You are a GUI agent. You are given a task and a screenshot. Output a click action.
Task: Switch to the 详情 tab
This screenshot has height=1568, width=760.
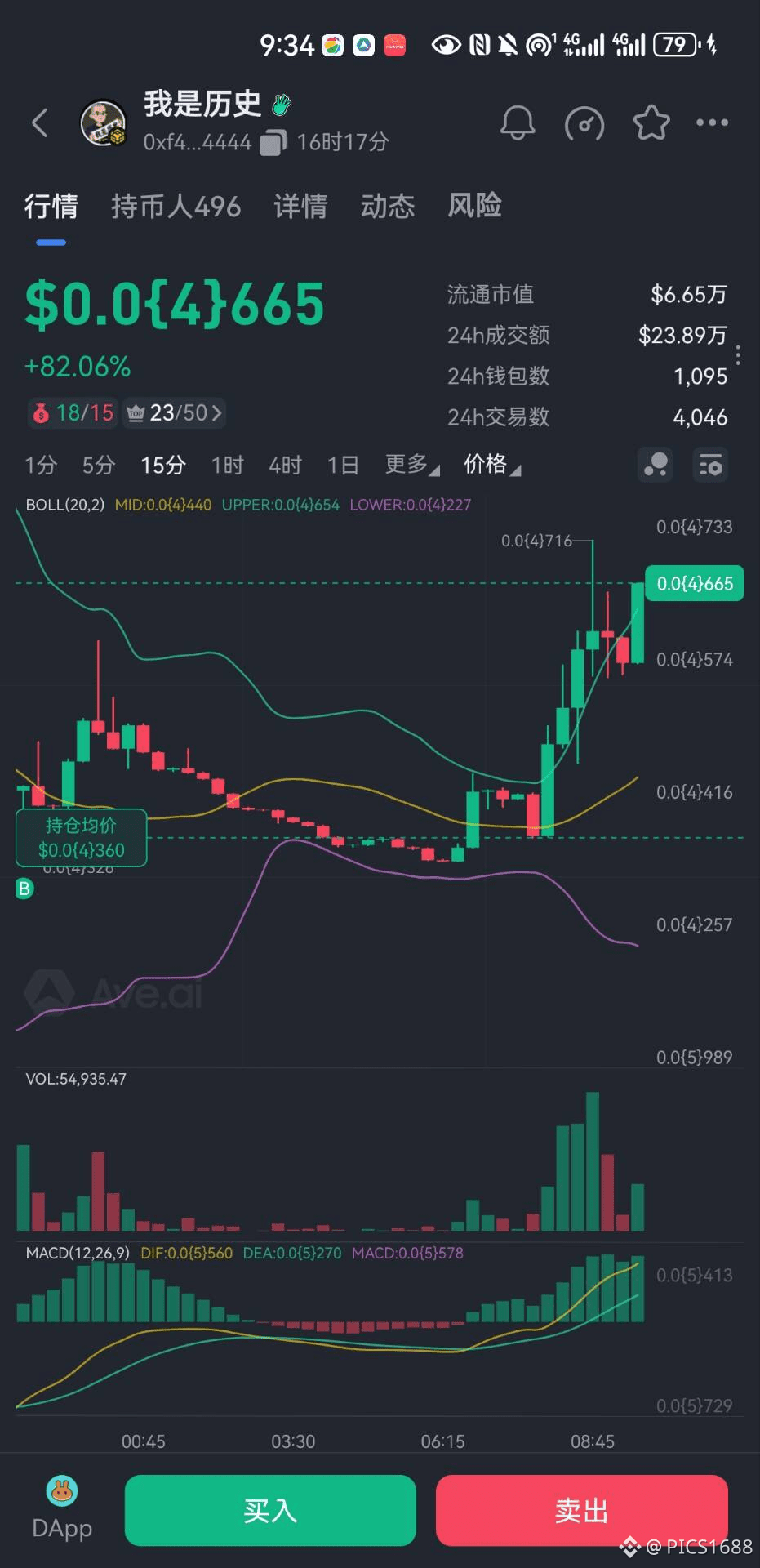coord(300,207)
